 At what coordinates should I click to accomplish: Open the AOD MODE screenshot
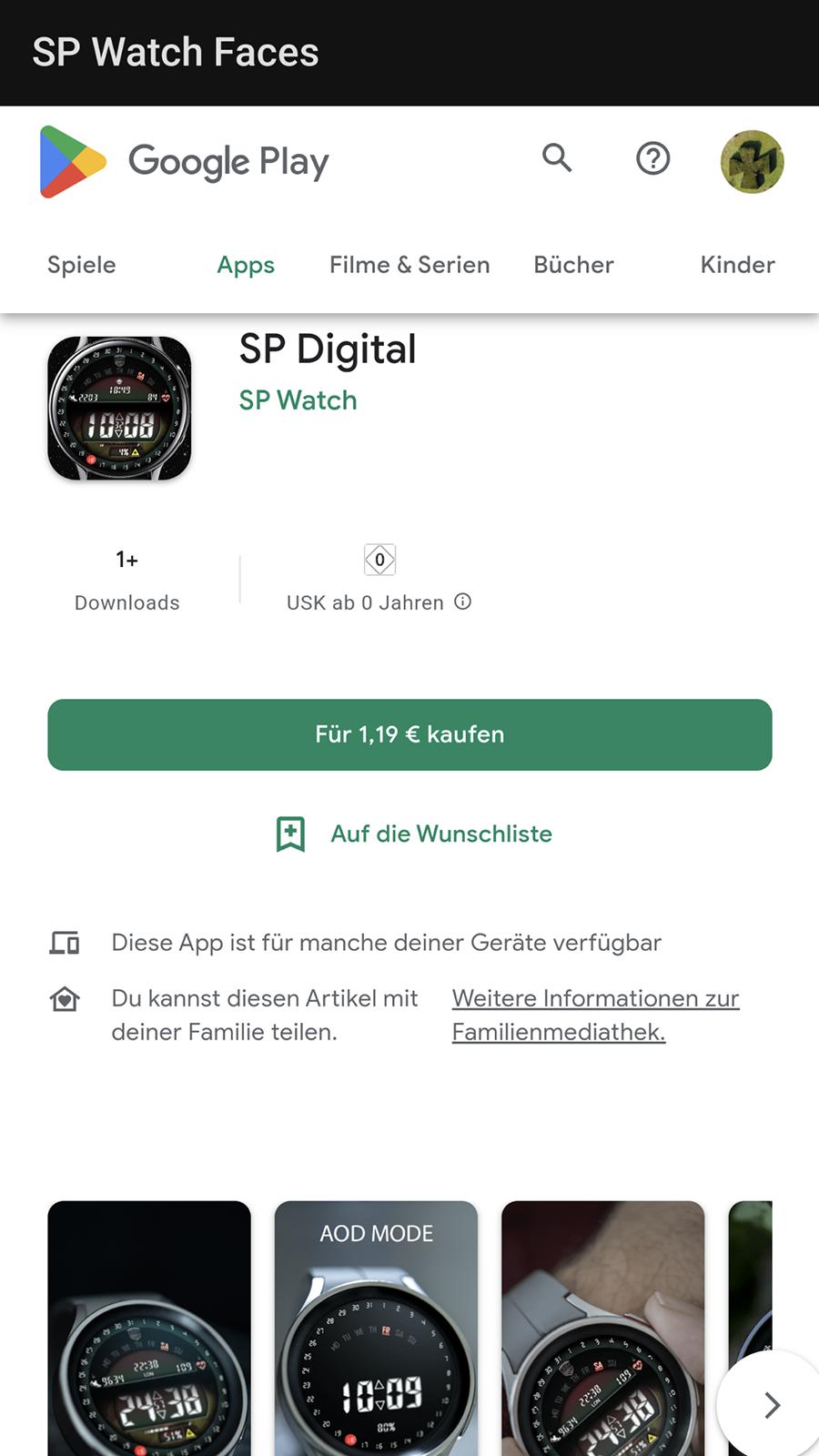pos(376,1328)
